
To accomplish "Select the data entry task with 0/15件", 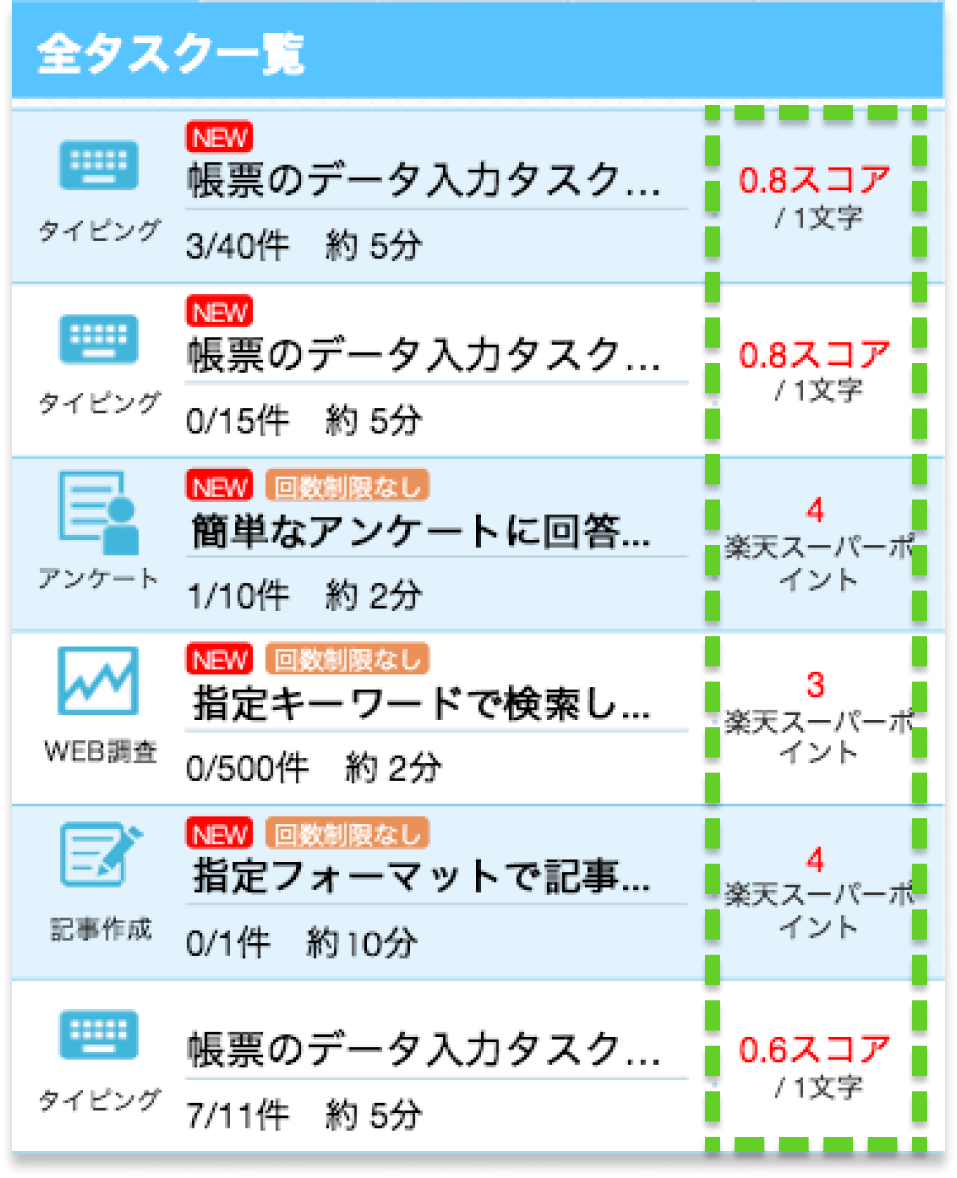I will click(423, 355).
